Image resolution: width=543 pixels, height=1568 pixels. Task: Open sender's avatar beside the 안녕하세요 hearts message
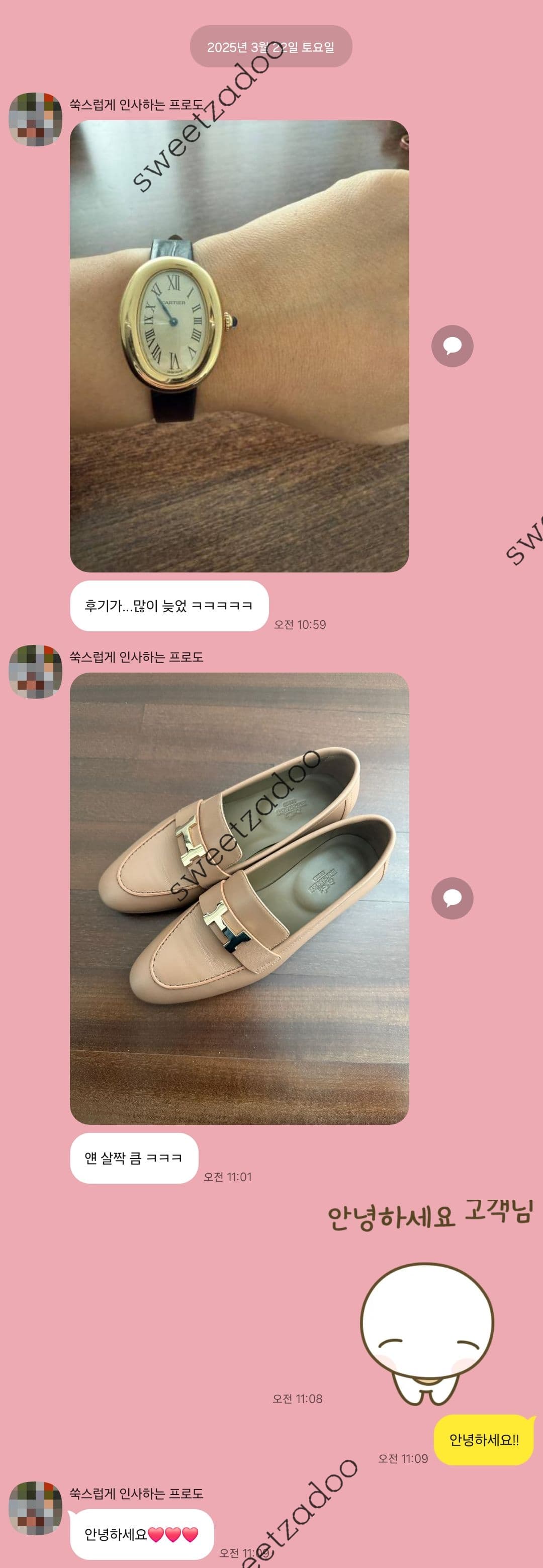[35, 1508]
